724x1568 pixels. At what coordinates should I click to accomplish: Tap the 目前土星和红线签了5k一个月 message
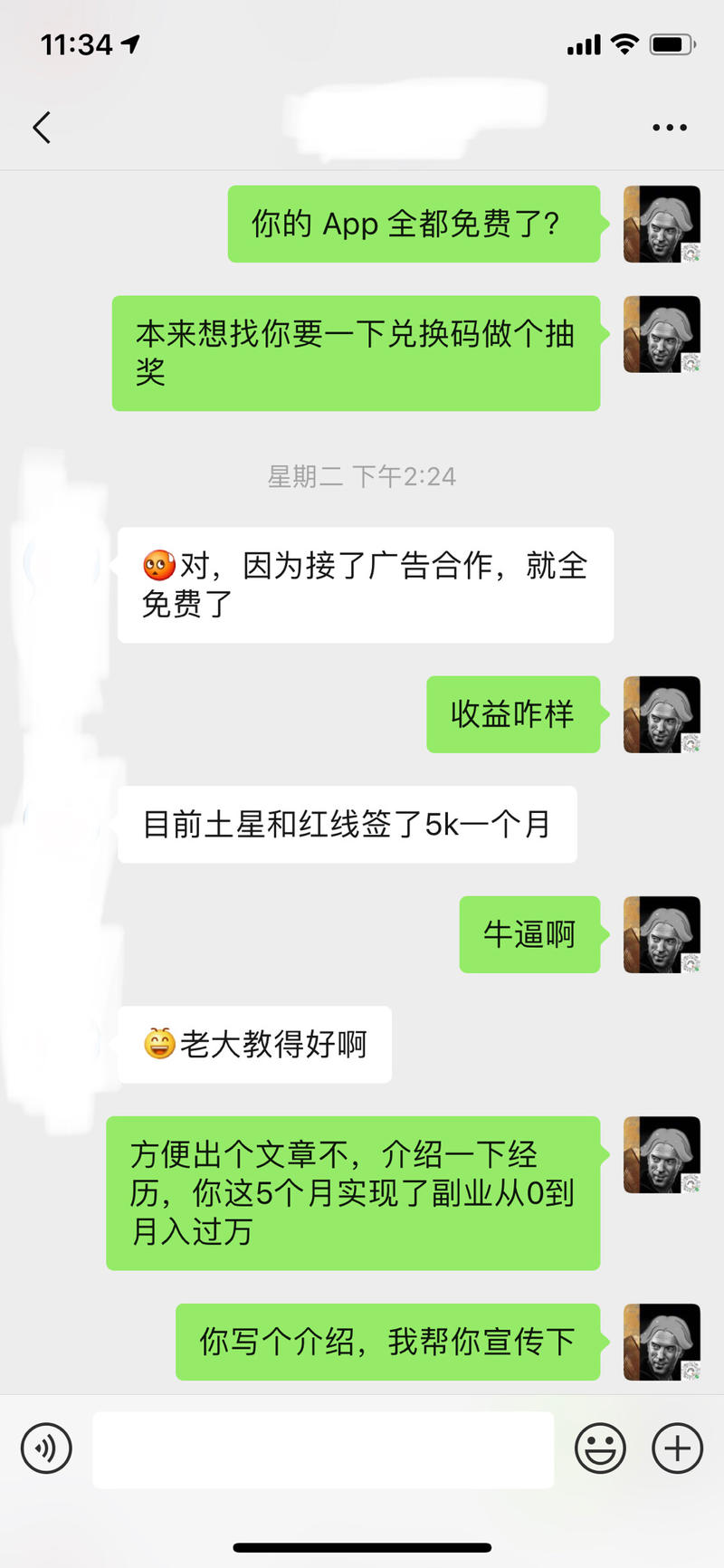[x=348, y=824]
